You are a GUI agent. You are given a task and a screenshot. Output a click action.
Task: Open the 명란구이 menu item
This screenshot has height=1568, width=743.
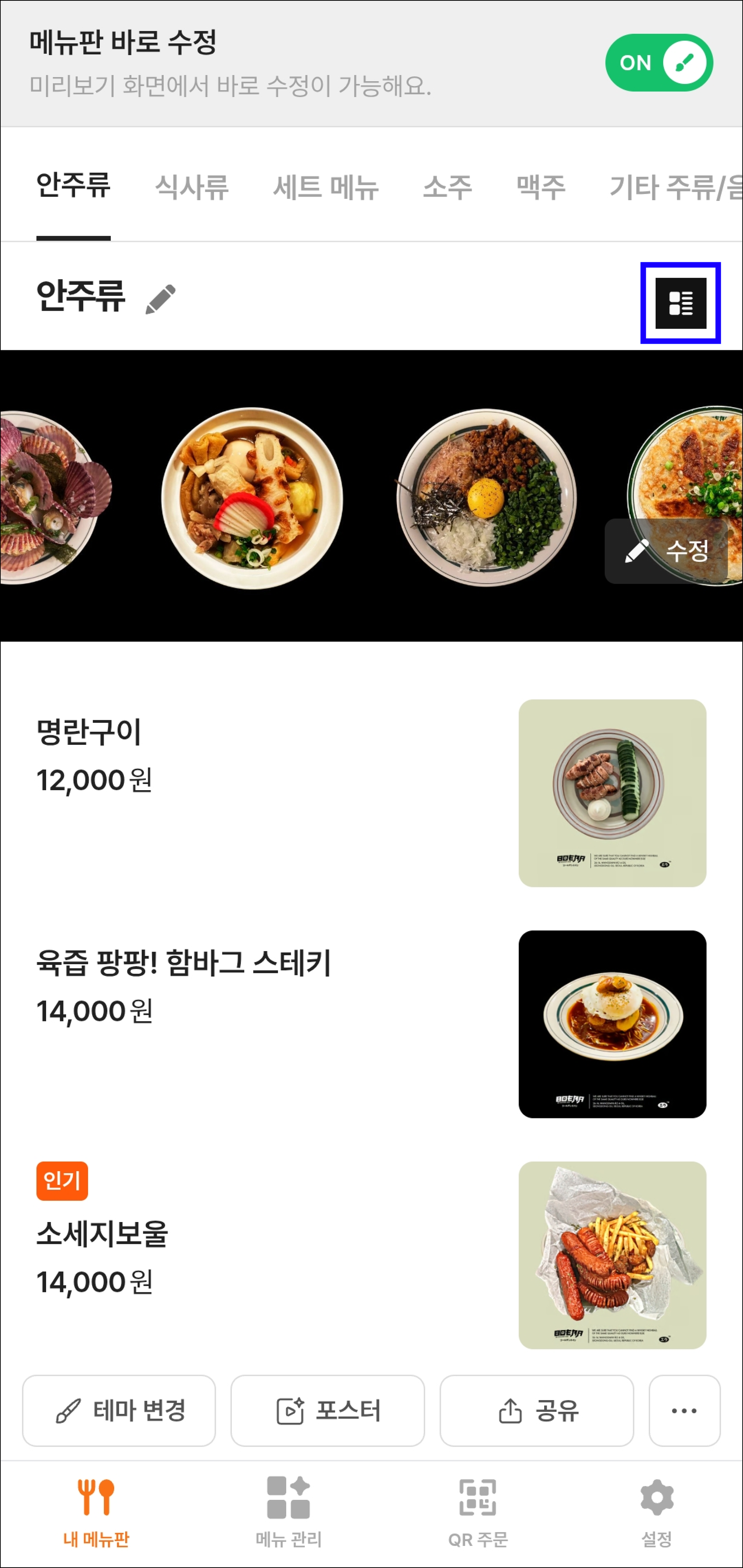[371, 793]
